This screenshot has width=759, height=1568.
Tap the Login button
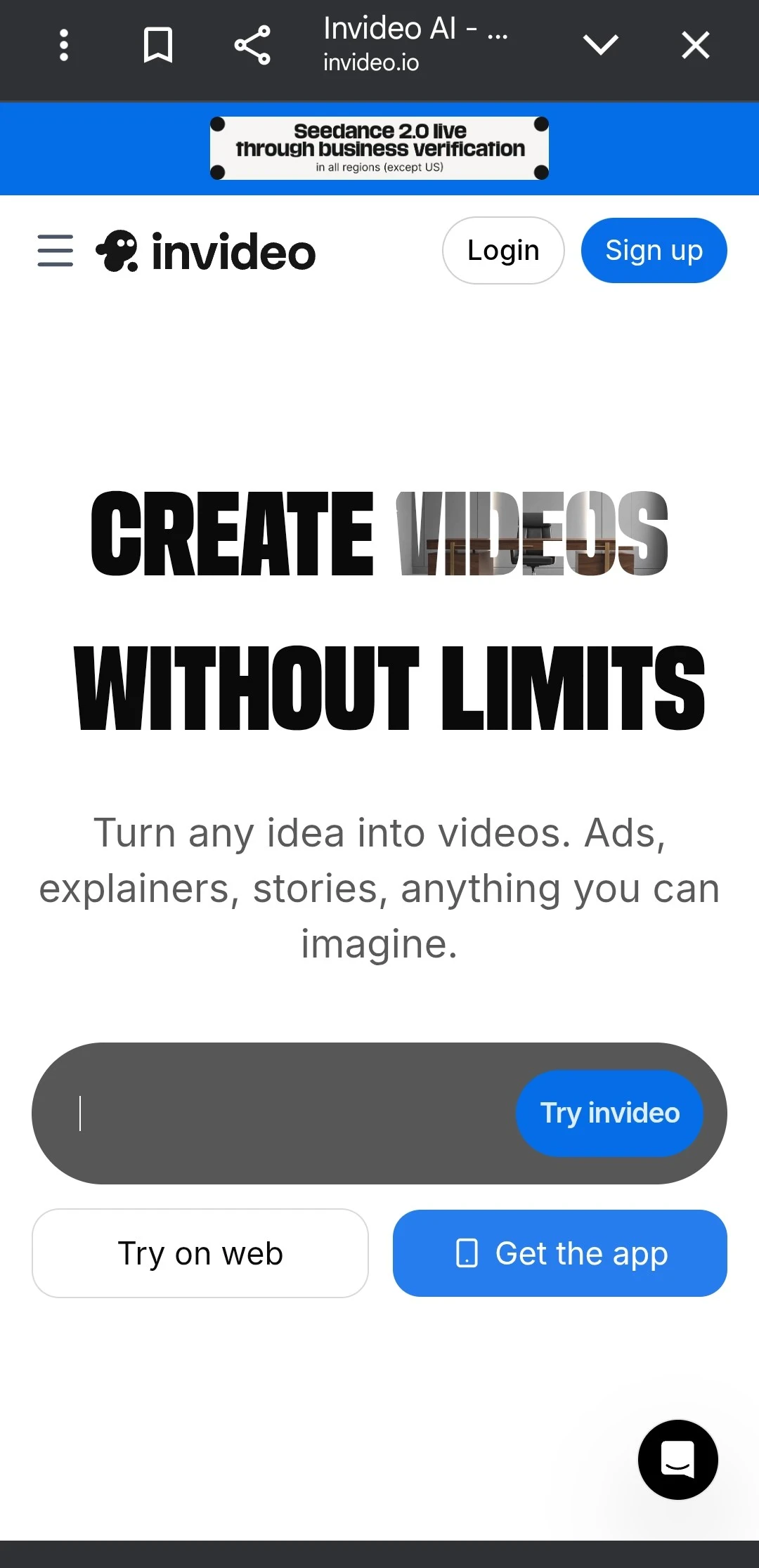[x=503, y=251]
